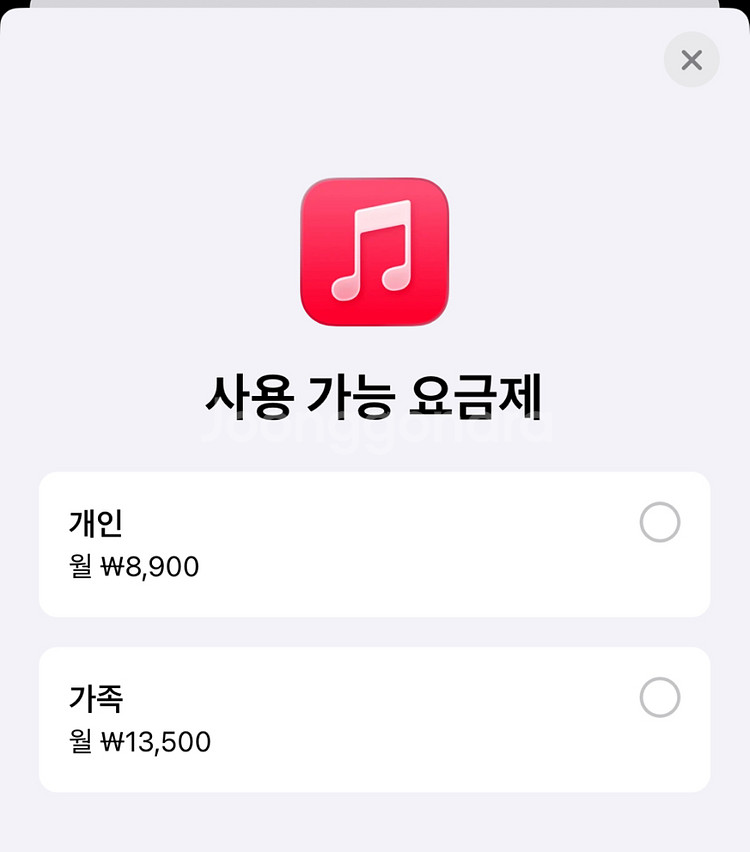Image resolution: width=750 pixels, height=852 pixels.
Task: Tap the 월 ₩13,500 price text
Action: [x=137, y=740]
